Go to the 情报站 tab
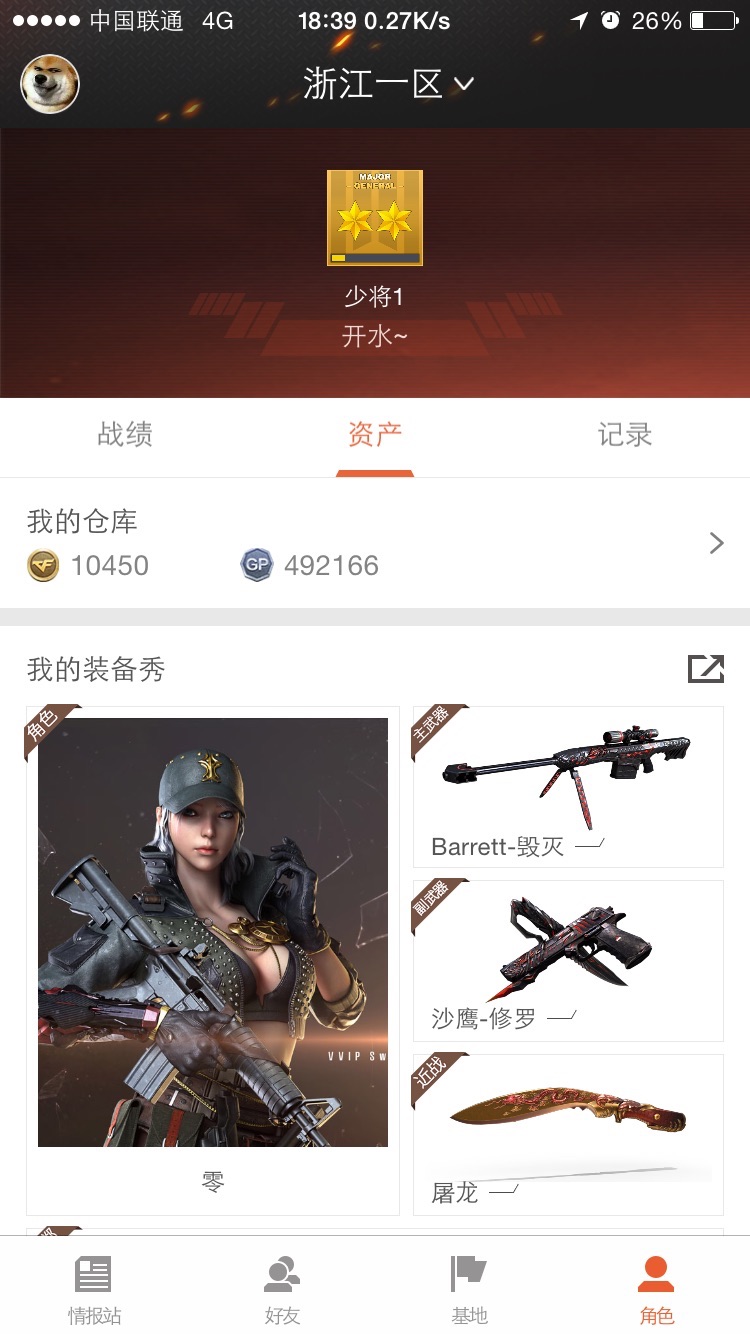Screen dimensions: 750x1334 tap(94, 1289)
